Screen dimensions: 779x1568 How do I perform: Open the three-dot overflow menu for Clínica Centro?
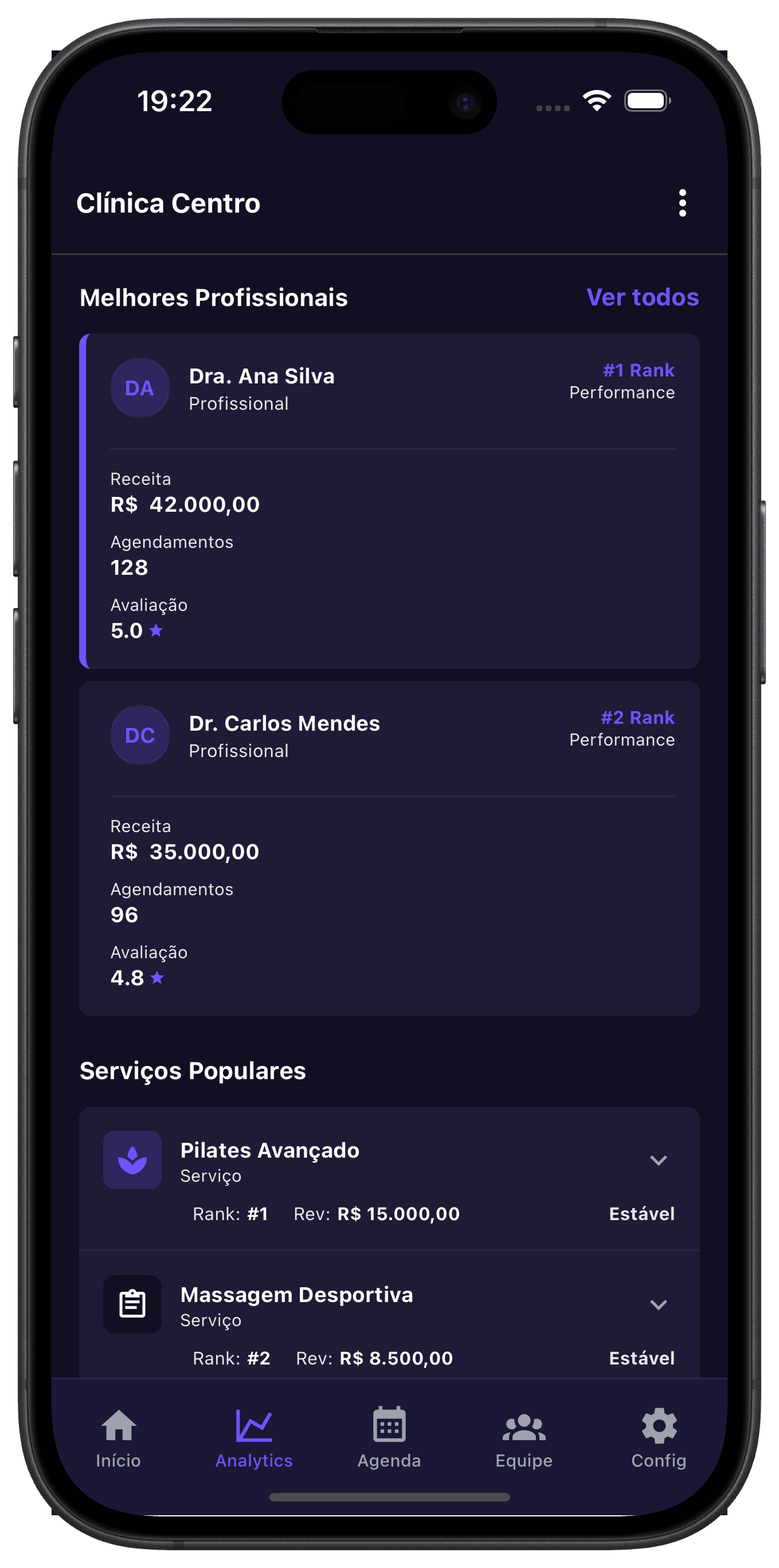682,203
